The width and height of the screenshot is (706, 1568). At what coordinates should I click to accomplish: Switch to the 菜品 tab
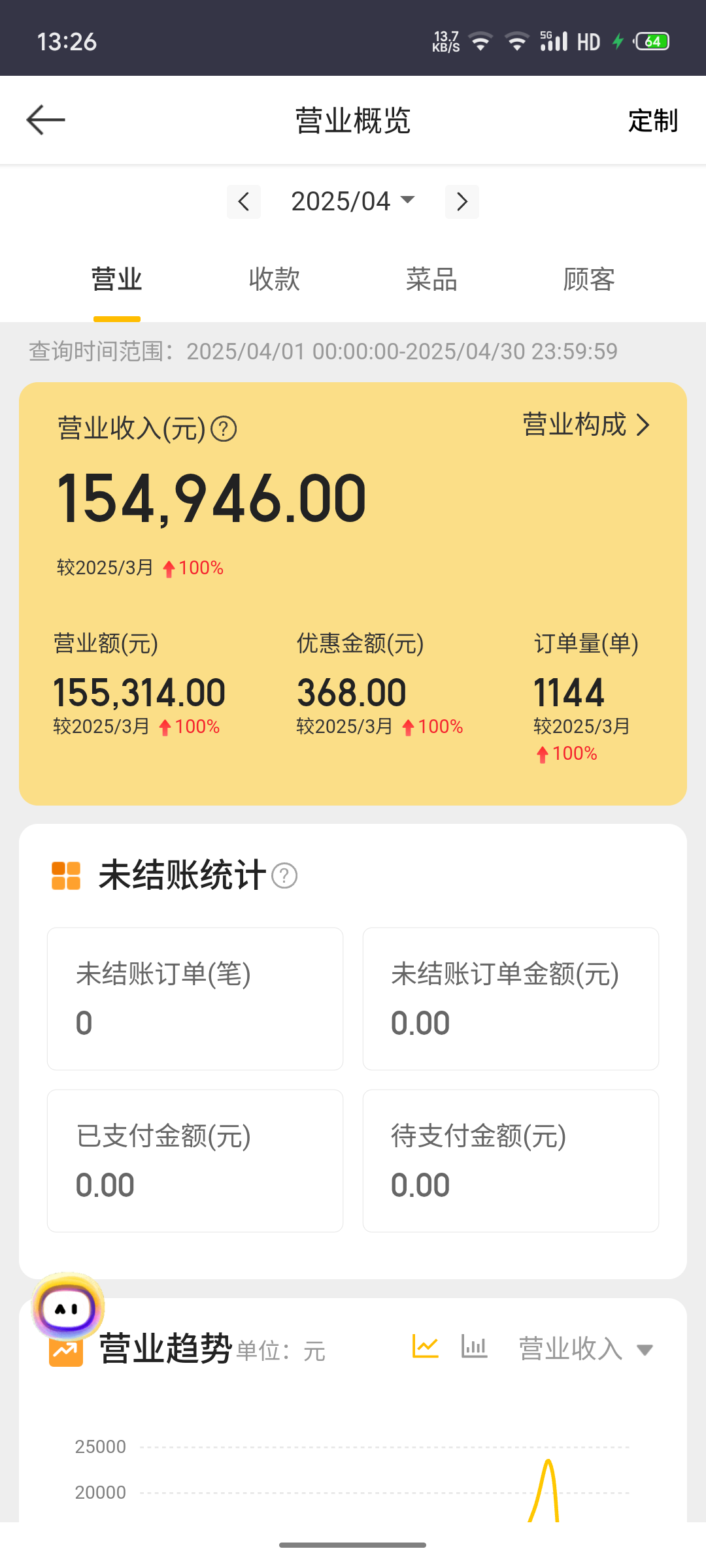[x=431, y=280]
